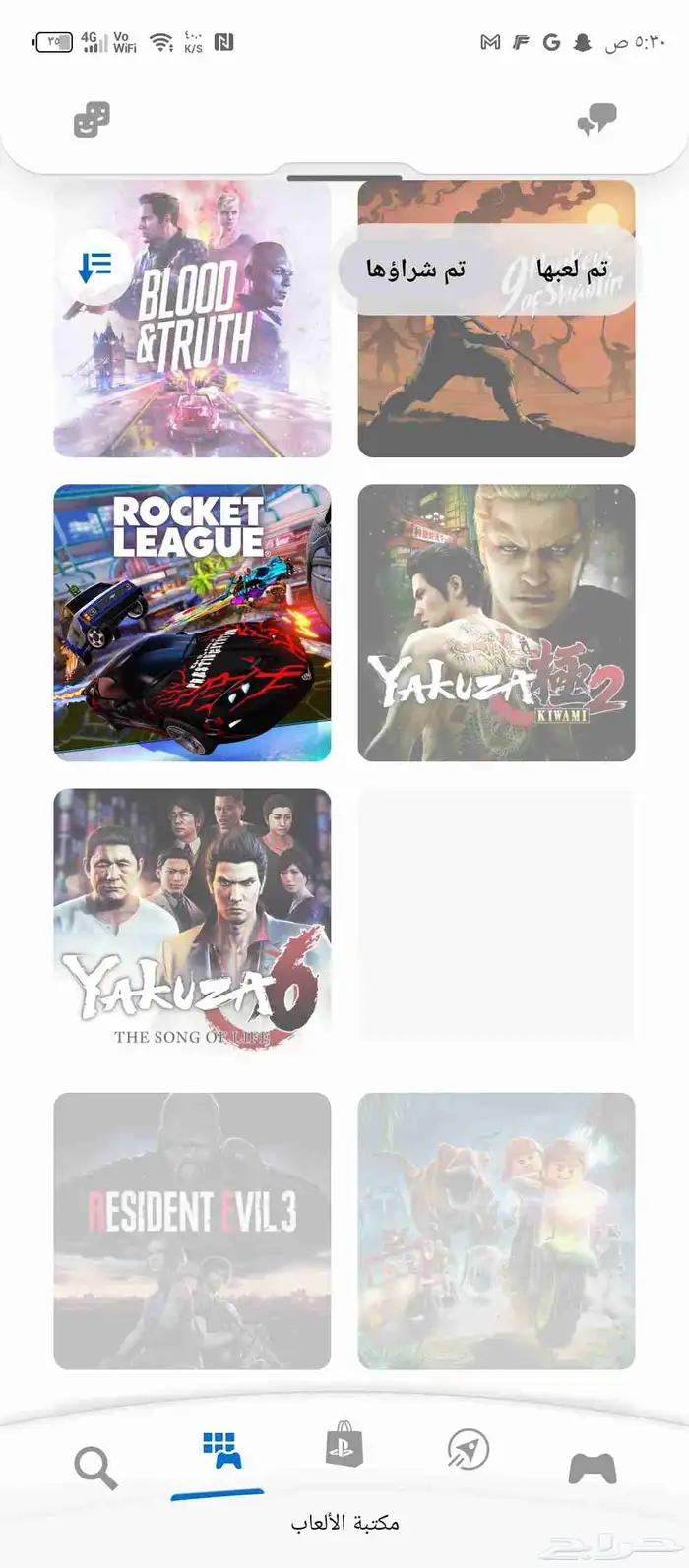Open the messages chat bubbles icon
The width and height of the screenshot is (689, 1568).
[x=596, y=120]
